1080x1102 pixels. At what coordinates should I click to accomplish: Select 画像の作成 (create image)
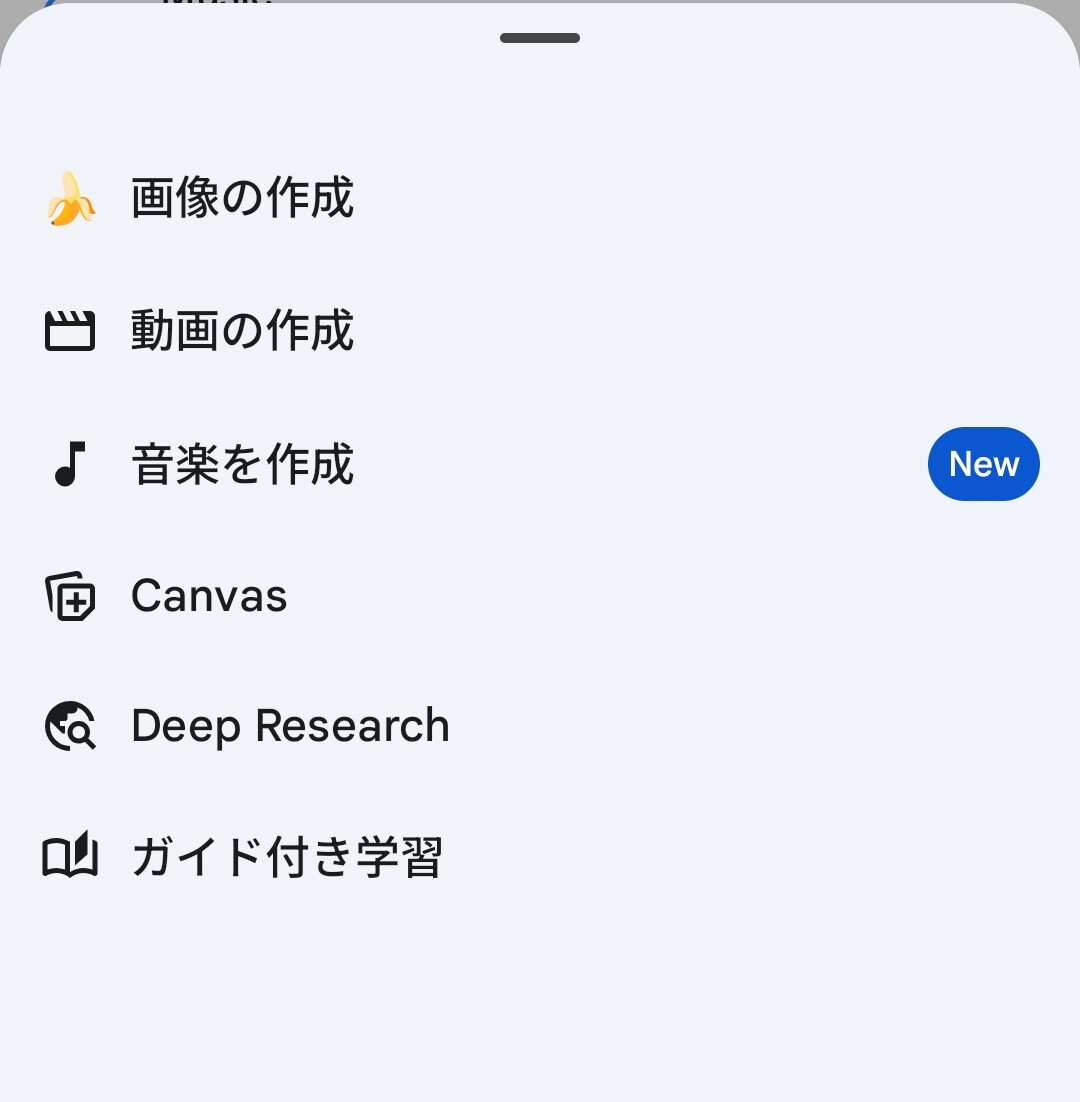point(242,198)
